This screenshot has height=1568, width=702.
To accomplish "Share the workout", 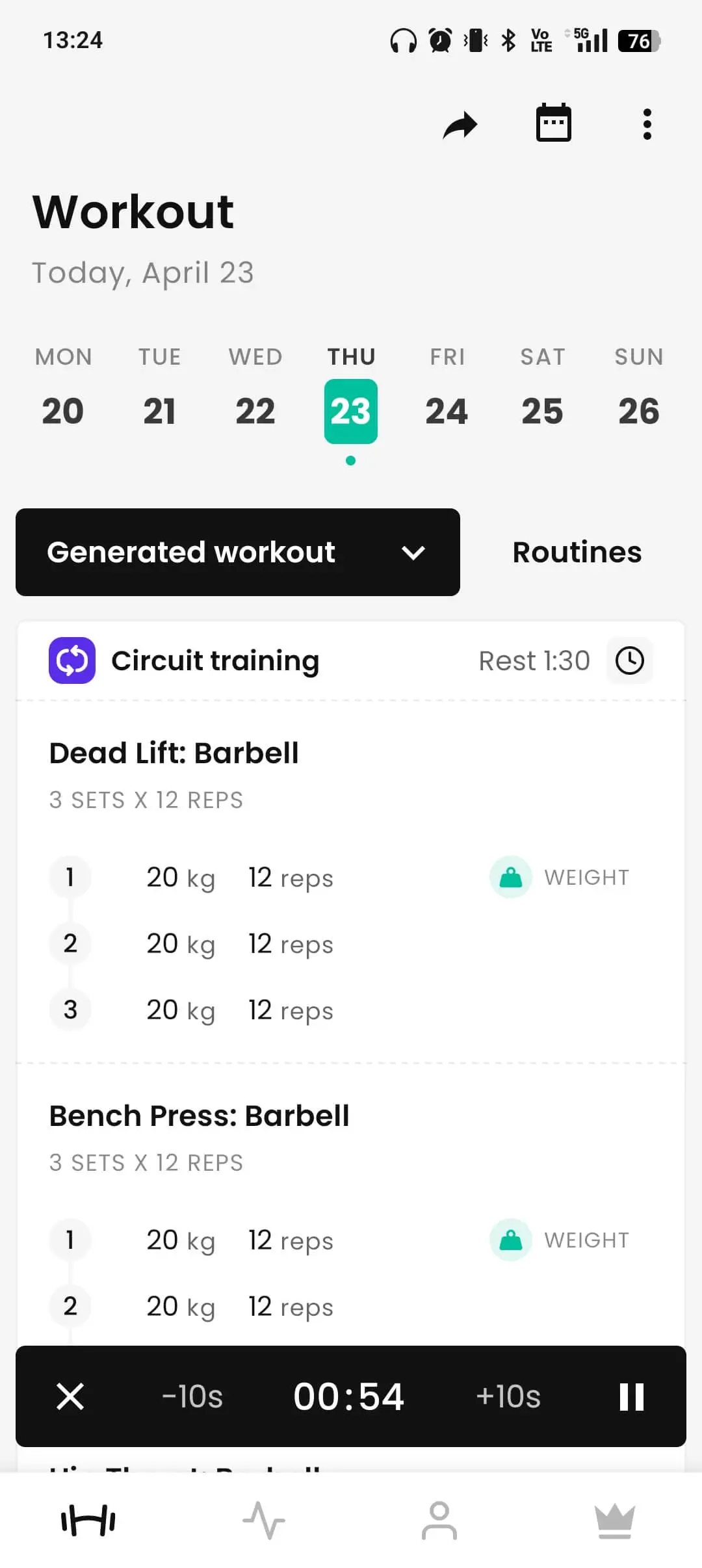I will 460,125.
